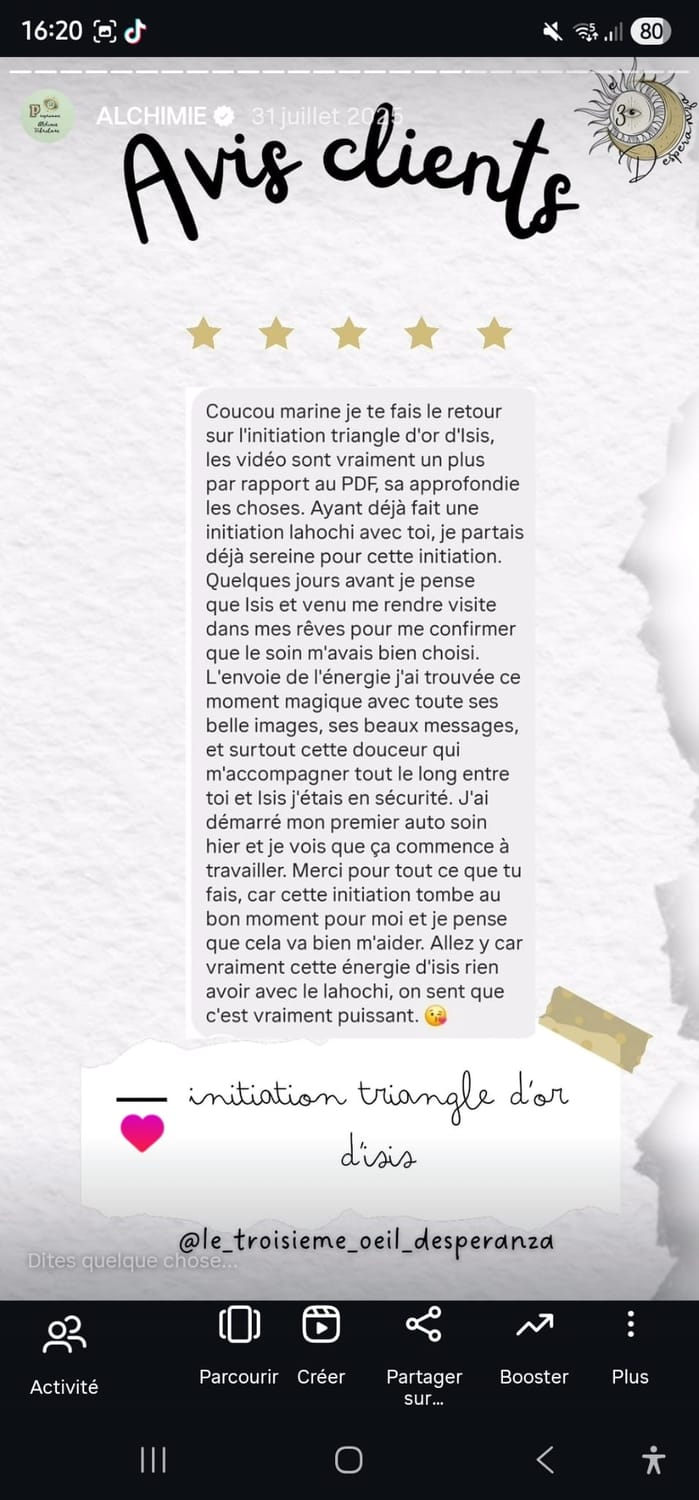This screenshot has height=1500, width=699.
Task: Tap Parcourir in the story toolbar
Action: click(239, 1343)
